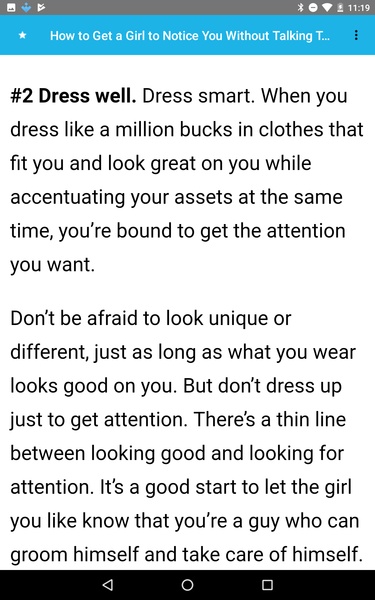Tap the star favorite icon
The width and height of the screenshot is (375, 600).
(23, 36)
